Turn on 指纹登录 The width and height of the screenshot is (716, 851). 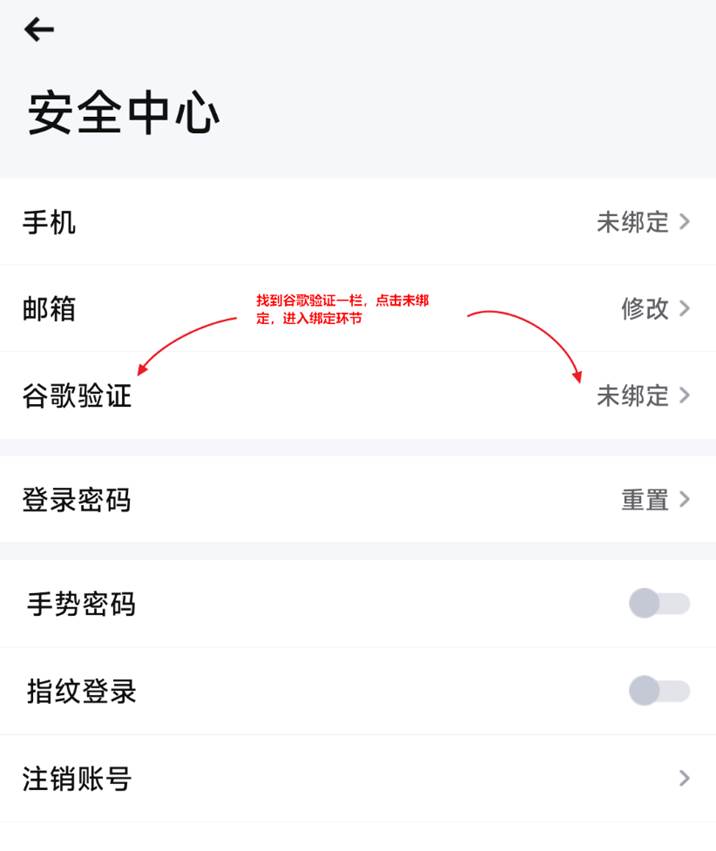coord(658,690)
